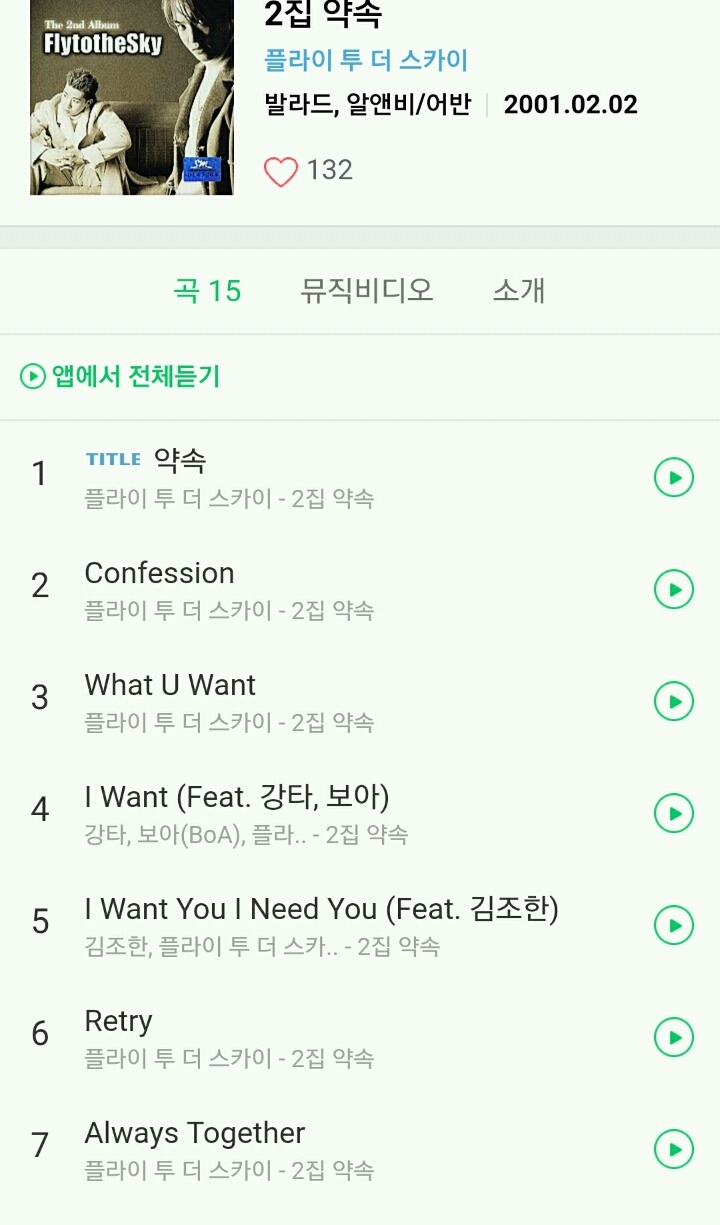
Task: Like the album with the heart icon
Action: coord(281,171)
